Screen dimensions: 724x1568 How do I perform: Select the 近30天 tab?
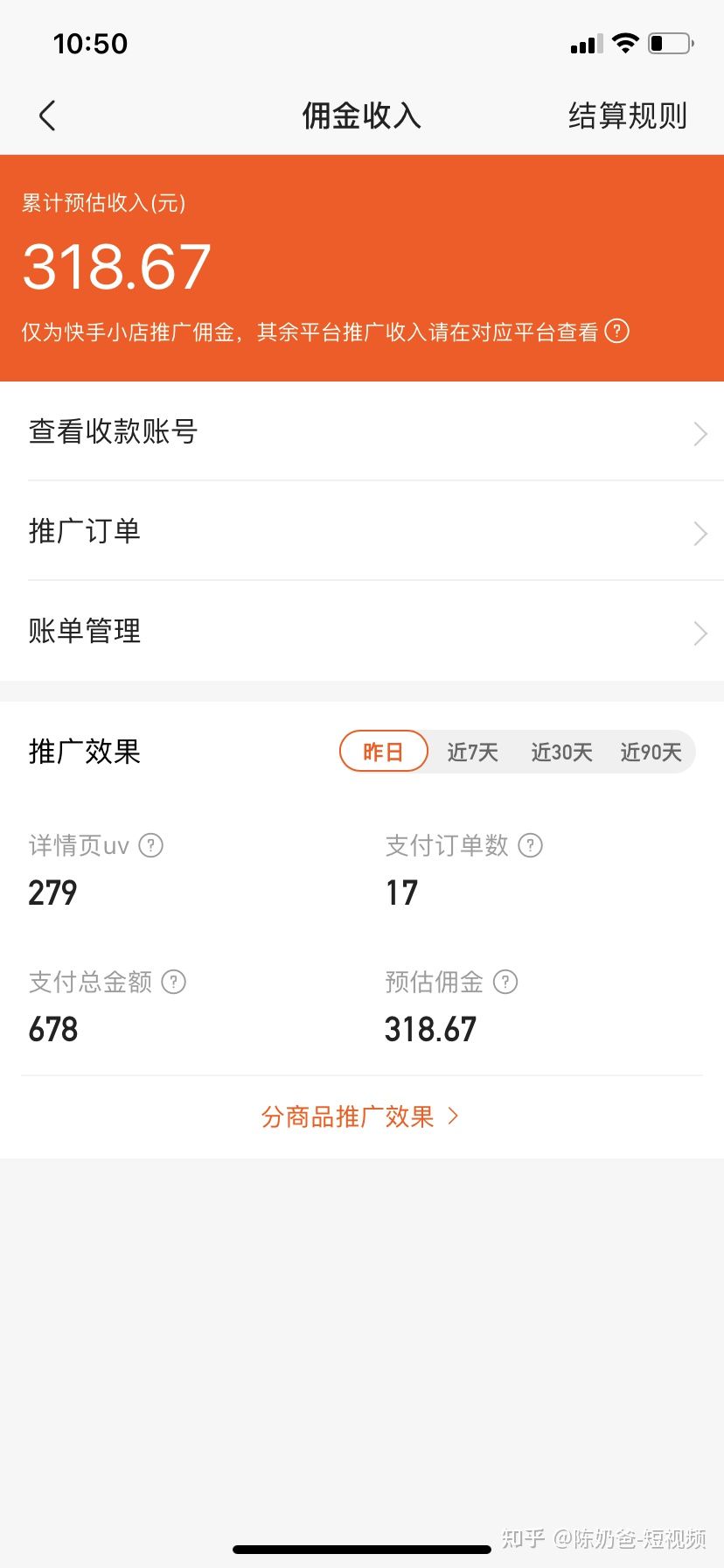click(x=560, y=752)
